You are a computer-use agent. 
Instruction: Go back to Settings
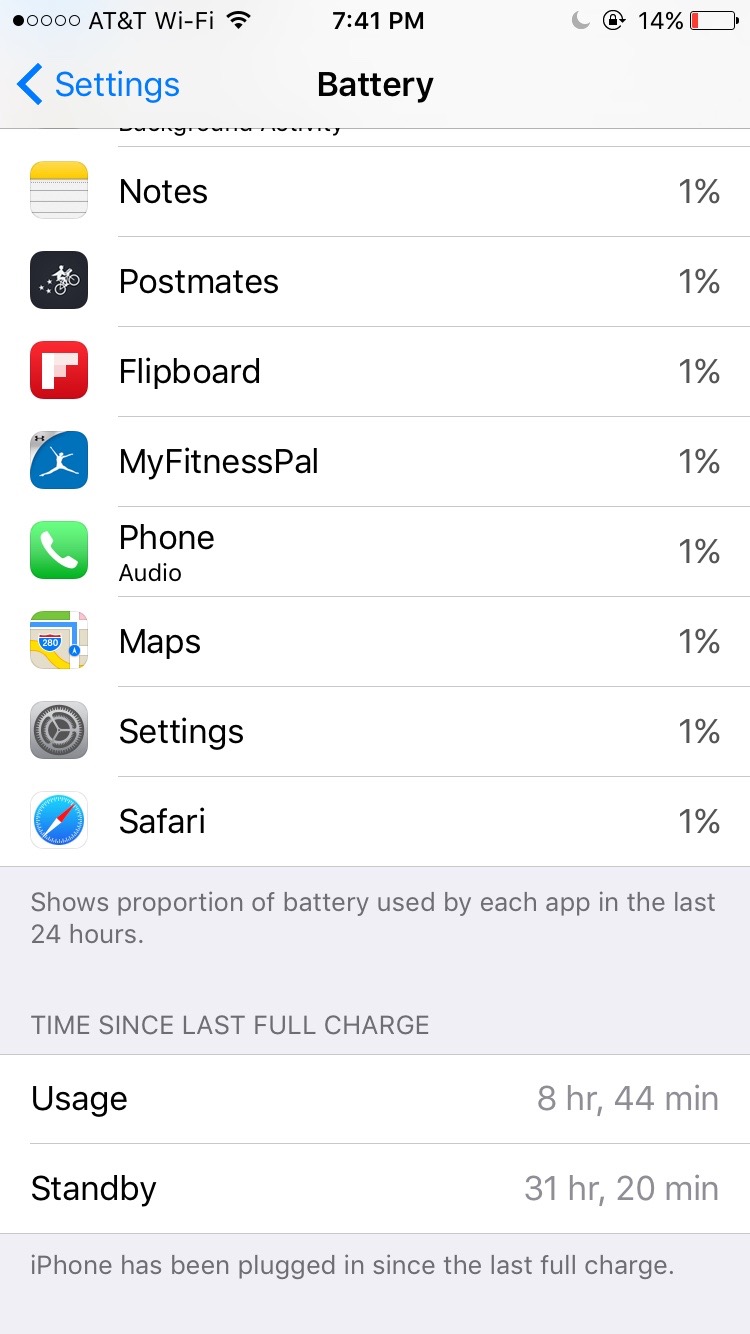(x=98, y=85)
